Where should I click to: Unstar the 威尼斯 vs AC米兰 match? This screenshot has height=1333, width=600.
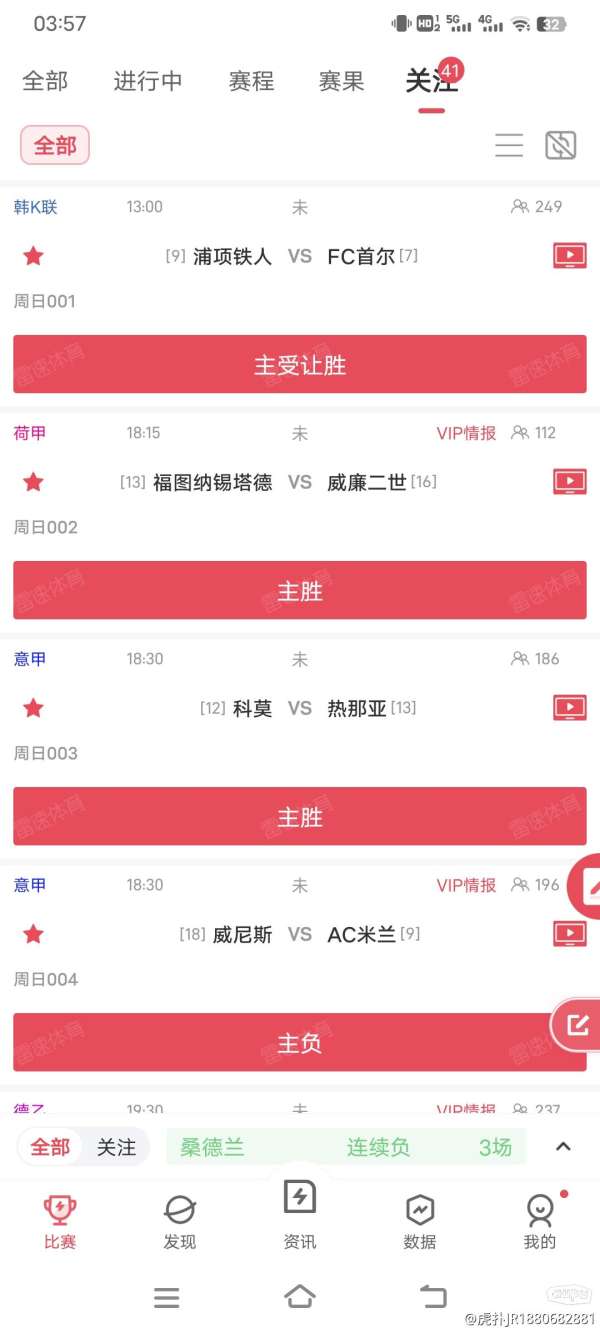33,934
